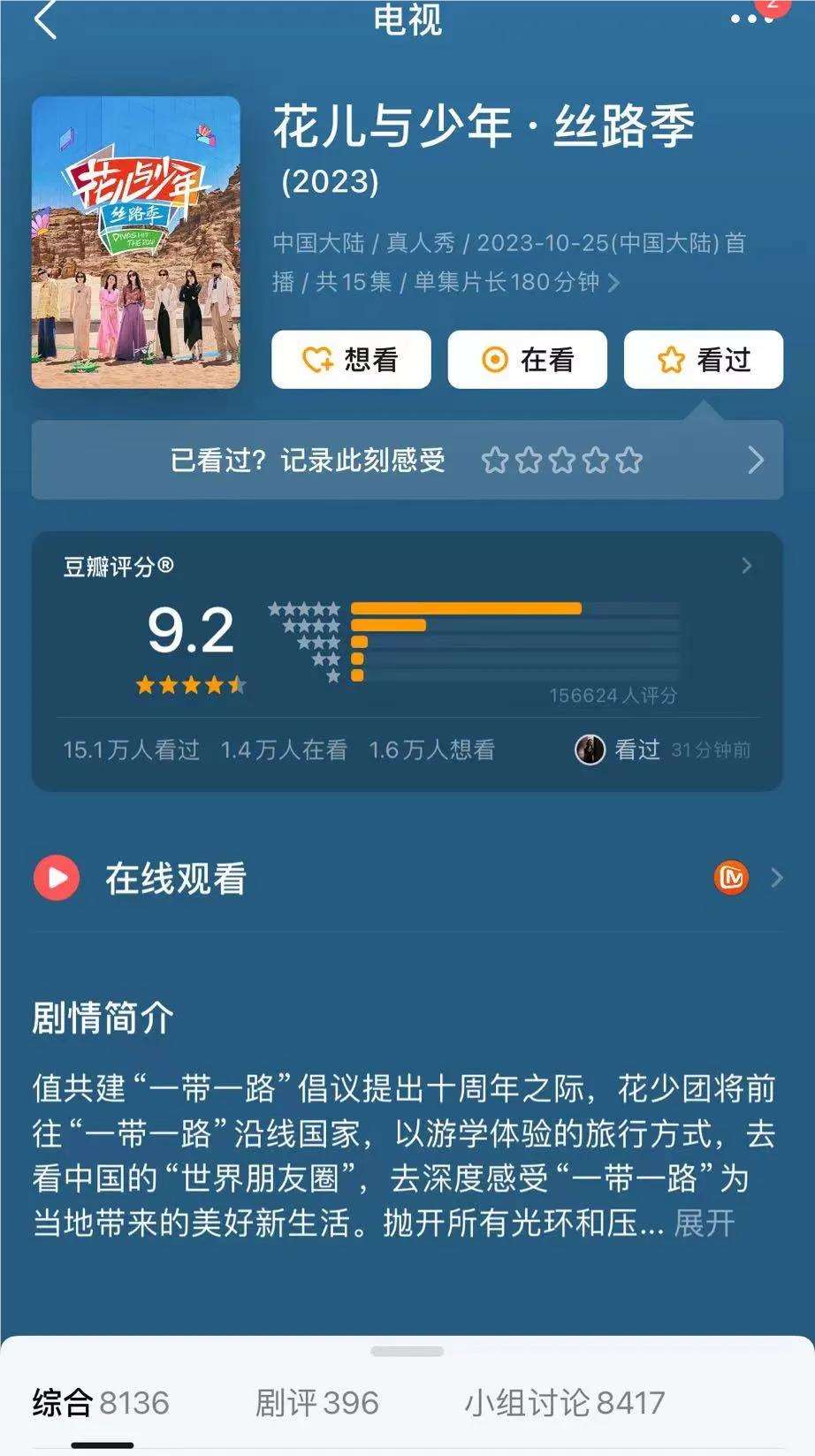The height and width of the screenshot is (1456, 815).
Task: Tap 在线观看 to watch online
Action: coord(177,878)
